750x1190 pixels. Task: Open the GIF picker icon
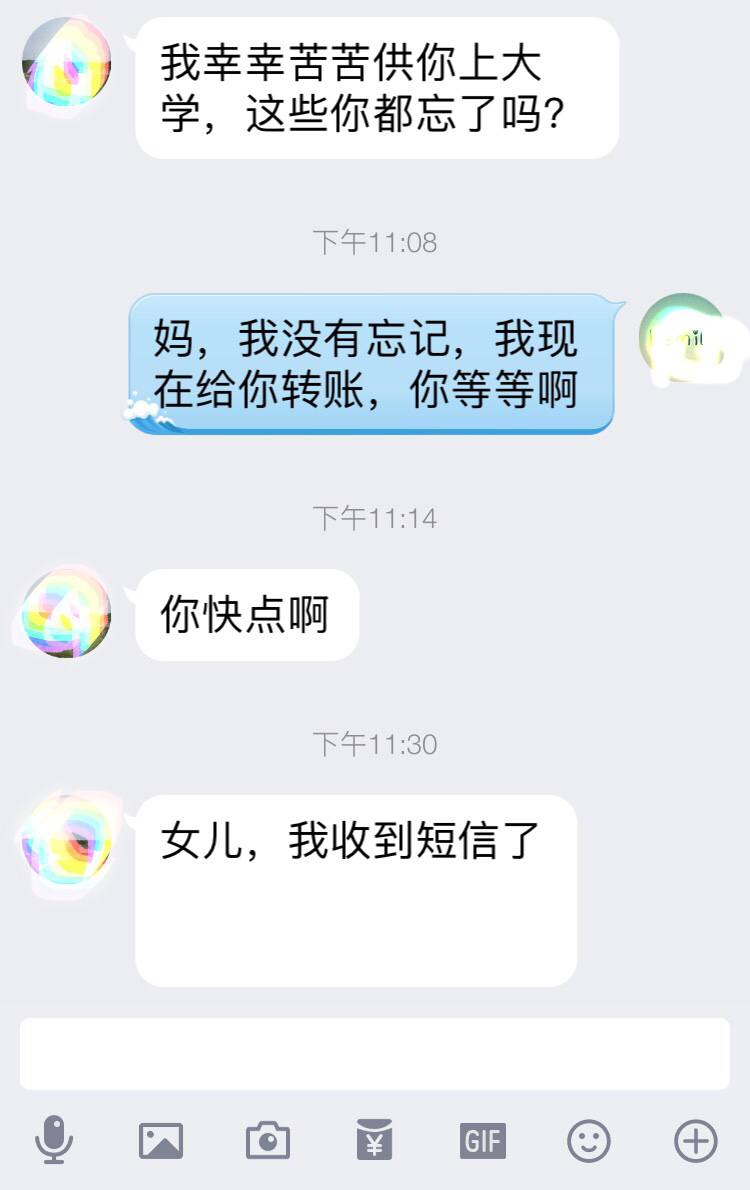click(481, 1138)
